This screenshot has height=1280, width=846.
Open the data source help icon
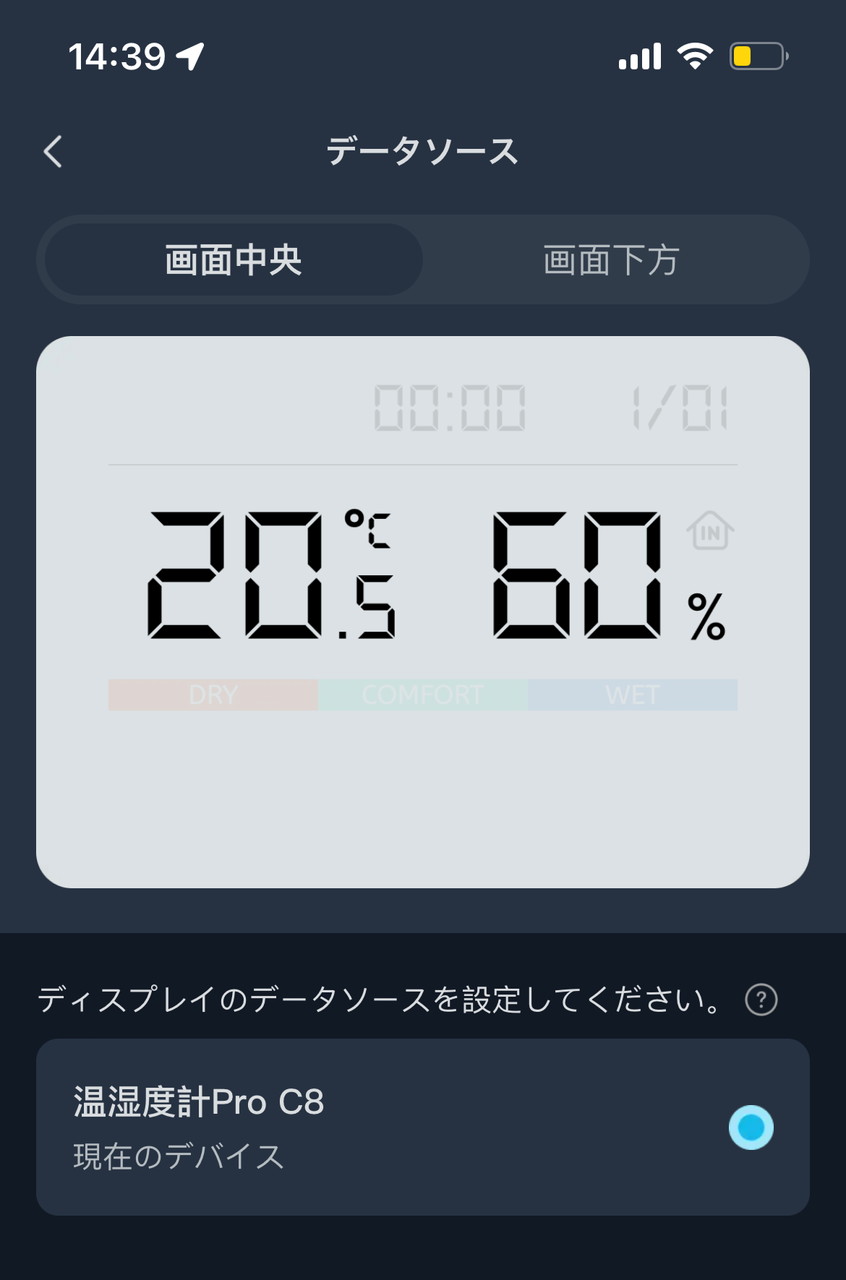pos(761,999)
